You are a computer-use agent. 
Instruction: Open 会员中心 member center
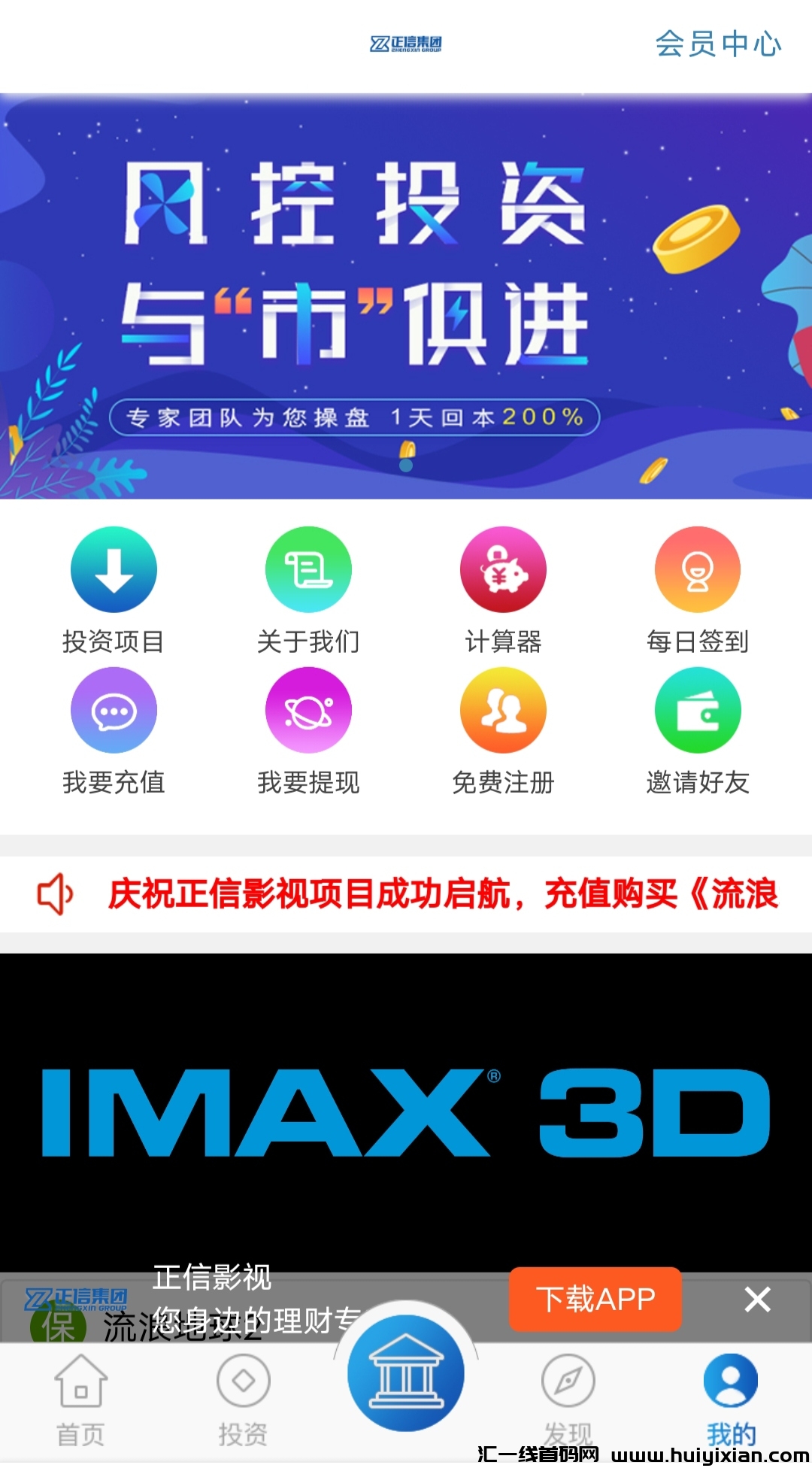pyautogui.click(x=718, y=44)
